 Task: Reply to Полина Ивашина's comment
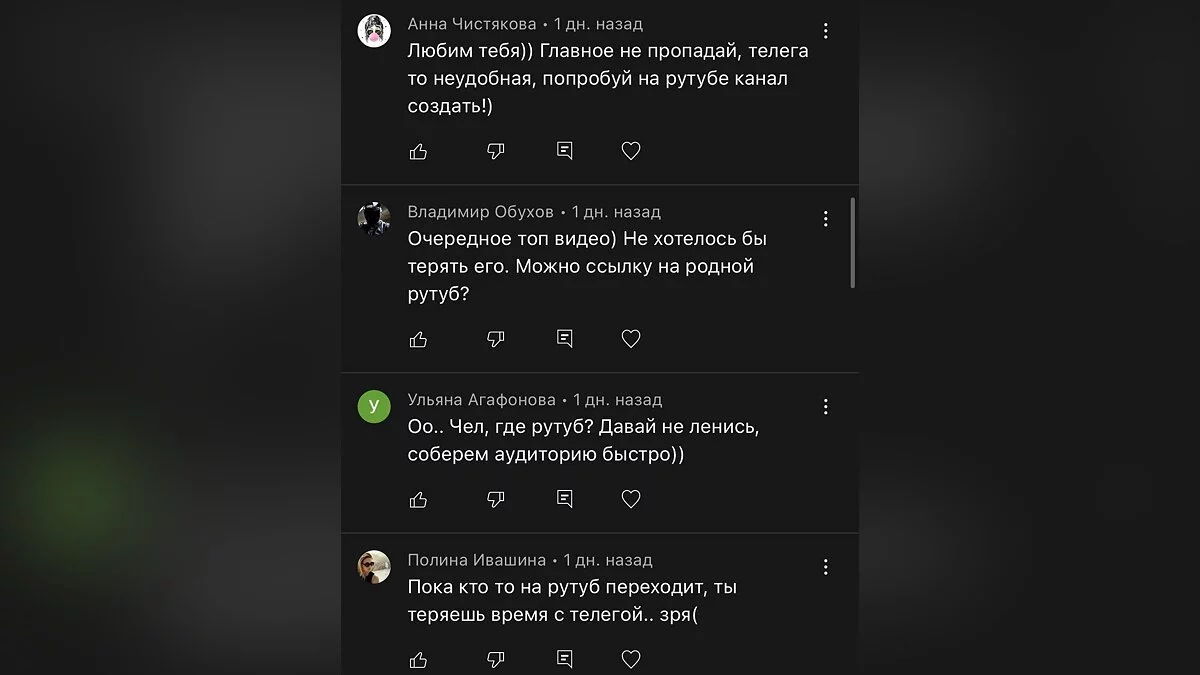[x=564, y=659]
